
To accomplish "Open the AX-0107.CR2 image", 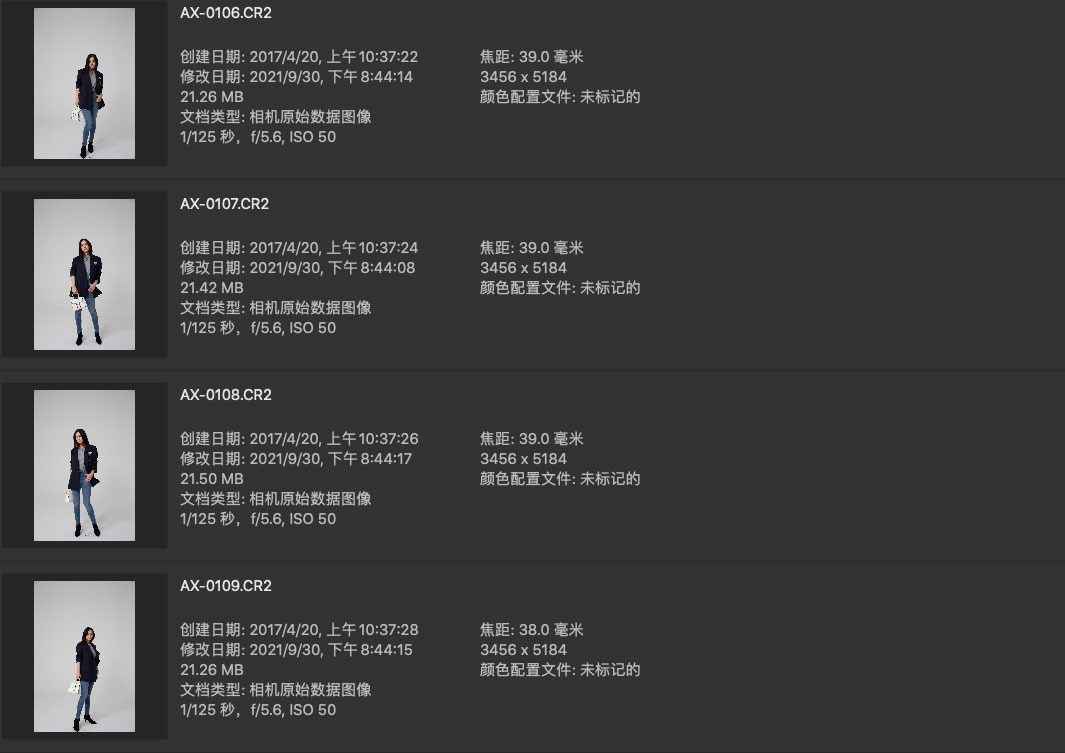I will coord(84,273).
